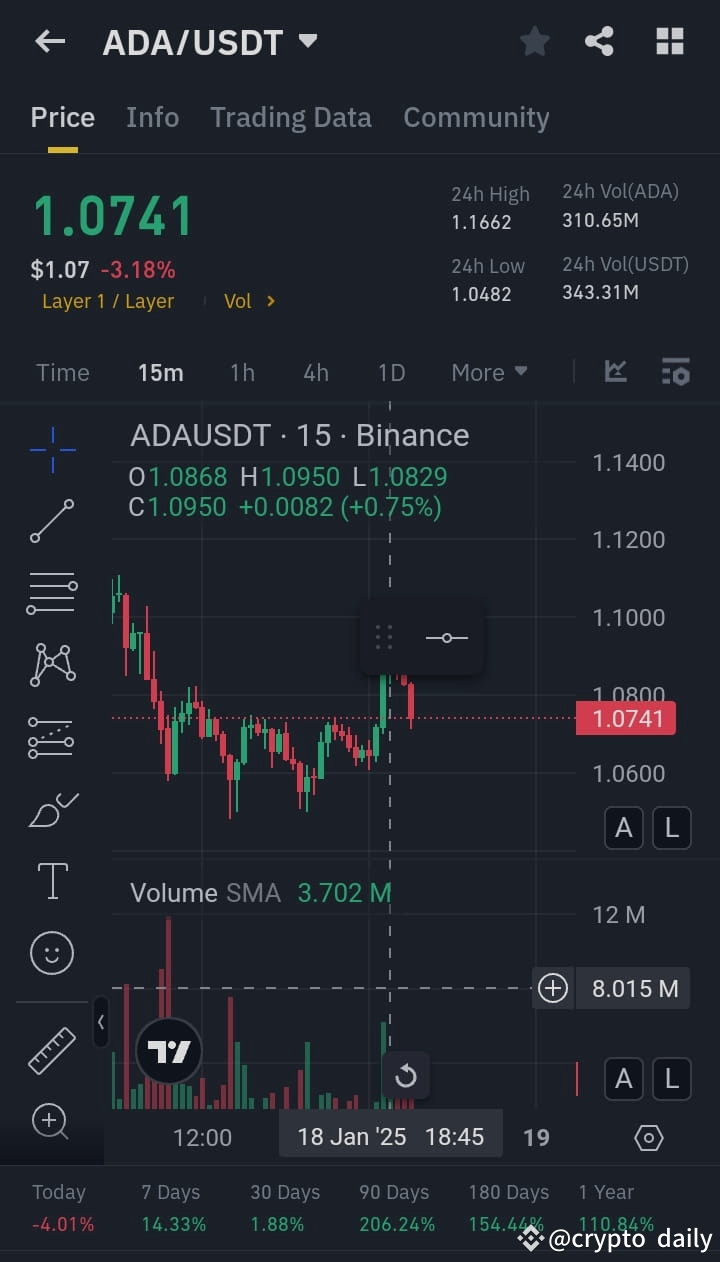The height and width of the screenshot is (1262, 720).
Task: Click the floating crosshair slider control
Action: pyautogui.click(x=446, y=637)
